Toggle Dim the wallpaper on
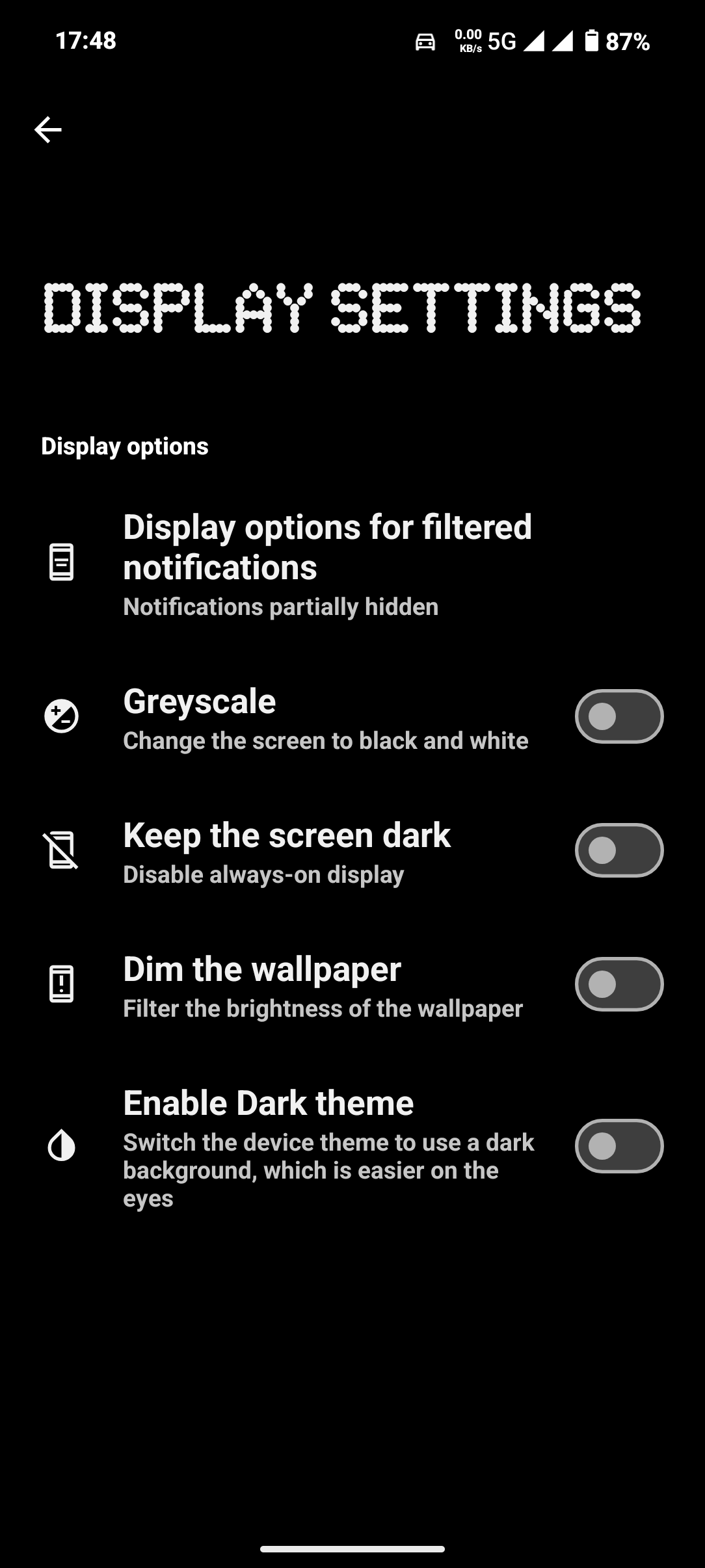 click(x=619, y=984)
